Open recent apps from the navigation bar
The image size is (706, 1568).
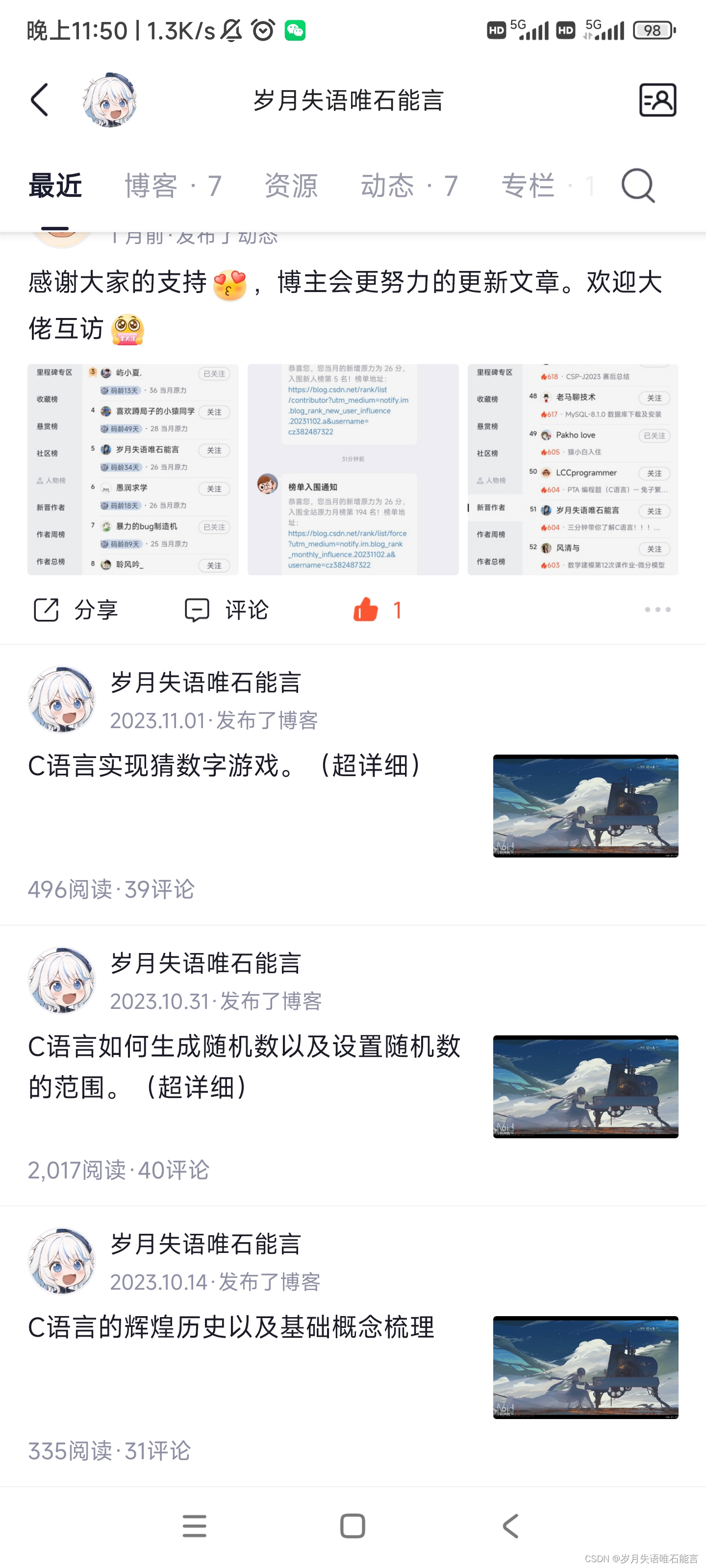click(x=194, y=1526)
